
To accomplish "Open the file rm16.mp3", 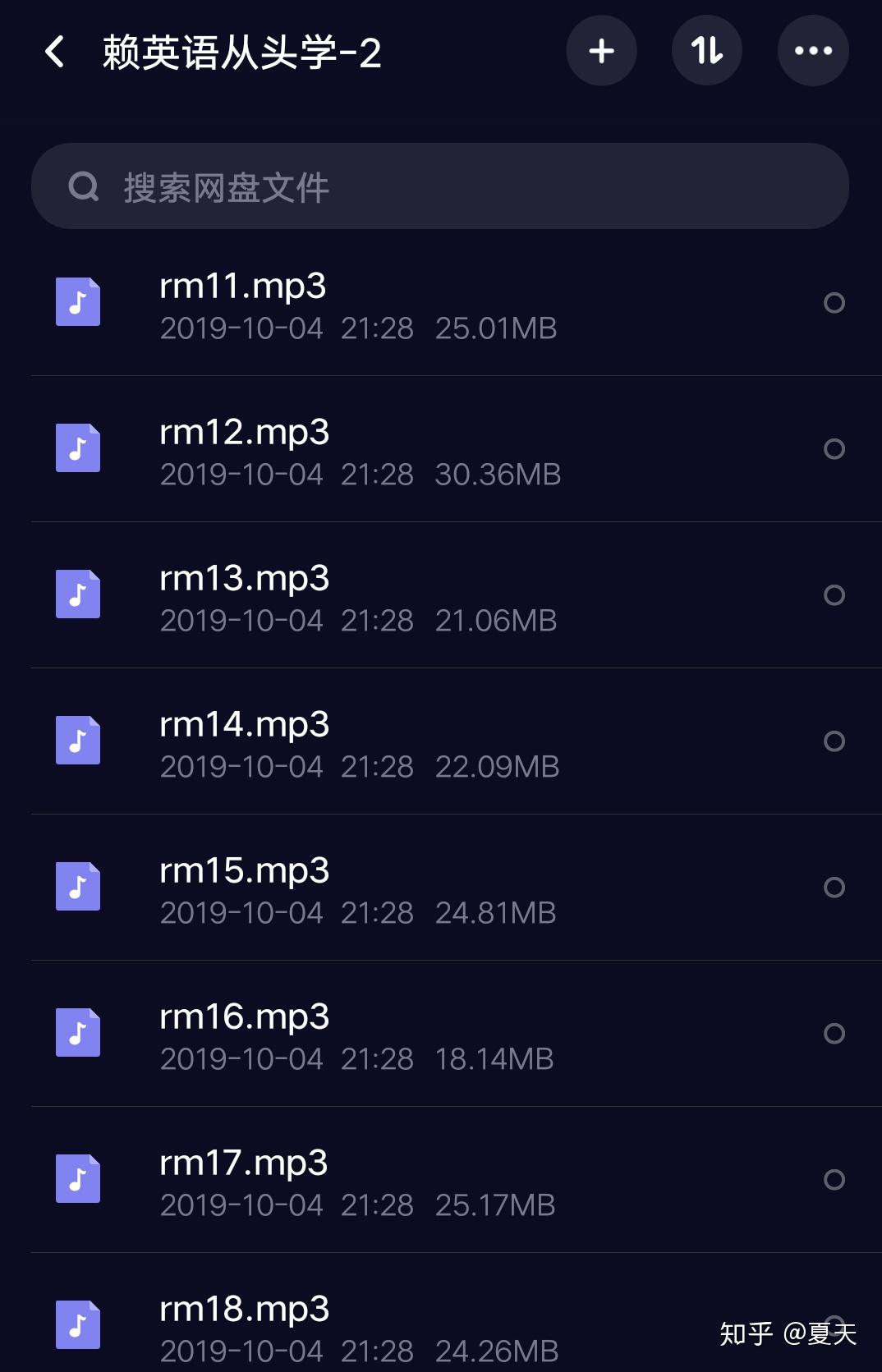I will pyautogui.click(x=245, y=1017).
